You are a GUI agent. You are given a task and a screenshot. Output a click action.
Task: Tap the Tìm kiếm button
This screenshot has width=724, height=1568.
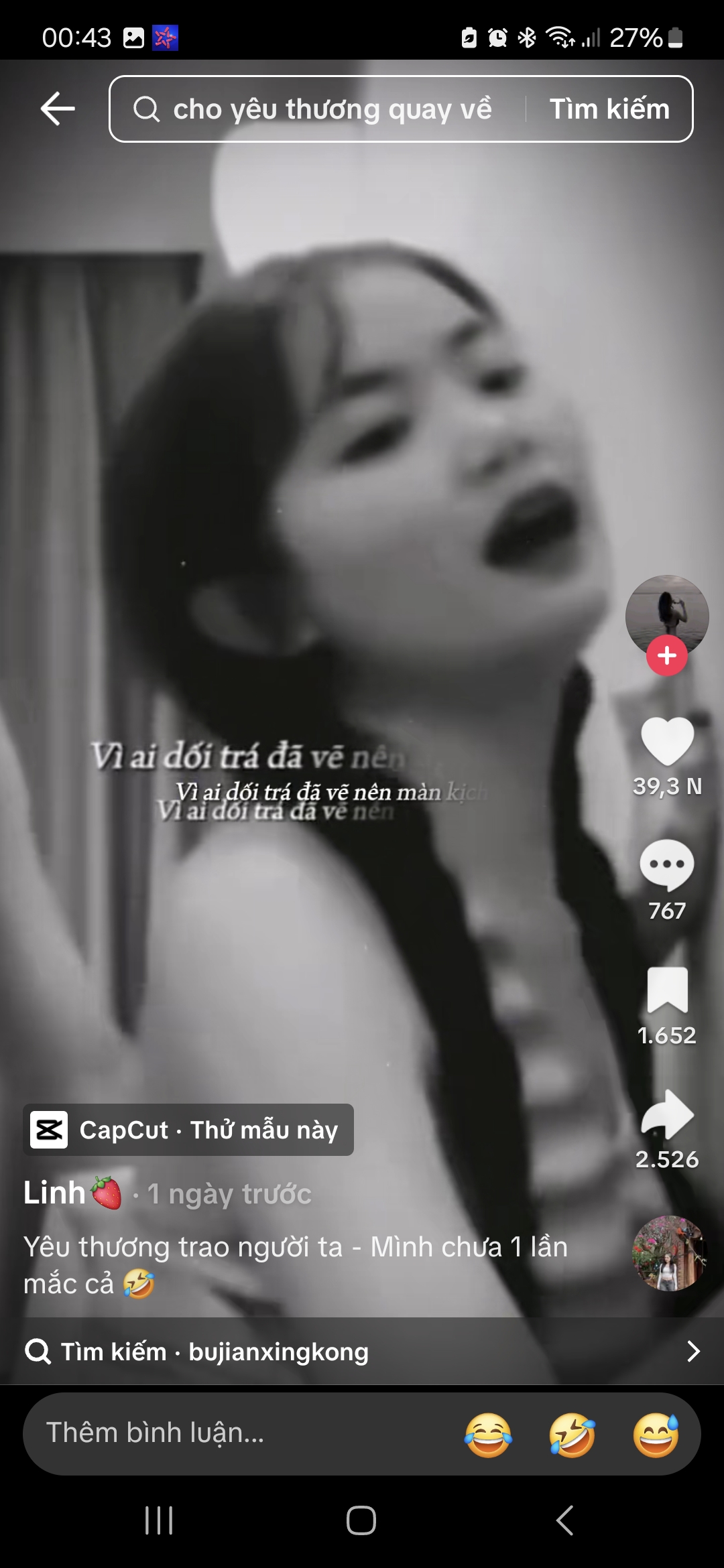(609, 109)
